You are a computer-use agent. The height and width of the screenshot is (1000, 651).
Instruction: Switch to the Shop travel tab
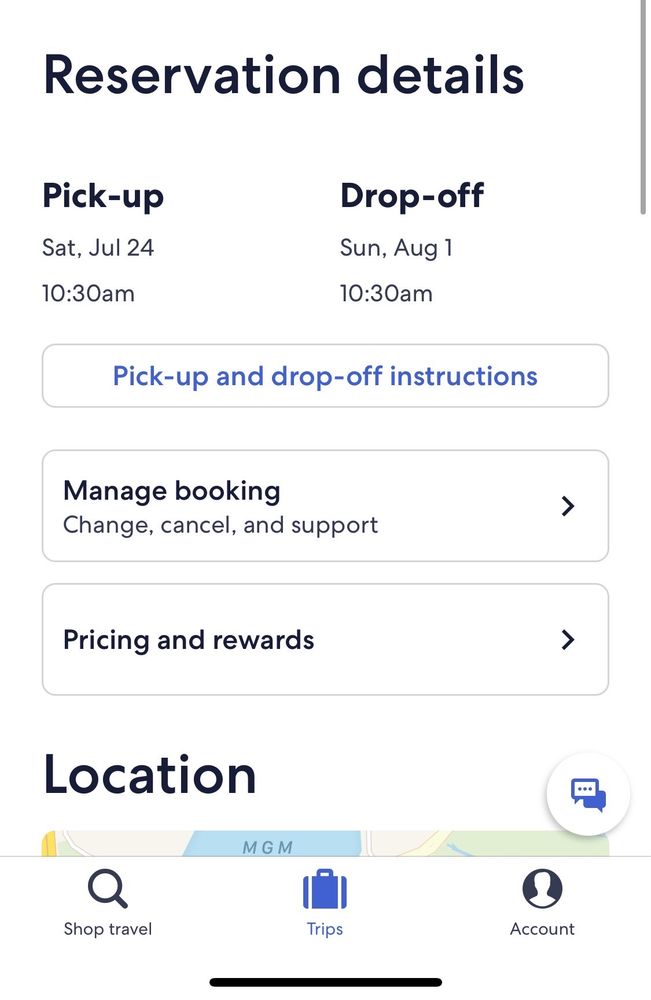tap(108, 902)
